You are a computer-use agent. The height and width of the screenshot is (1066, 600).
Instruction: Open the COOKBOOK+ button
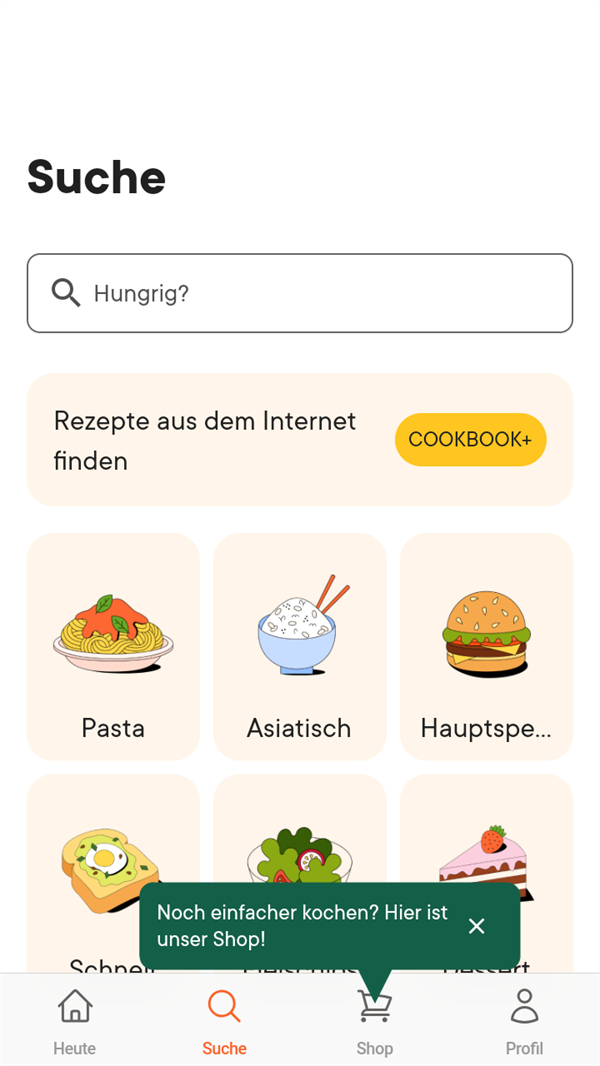470,440
